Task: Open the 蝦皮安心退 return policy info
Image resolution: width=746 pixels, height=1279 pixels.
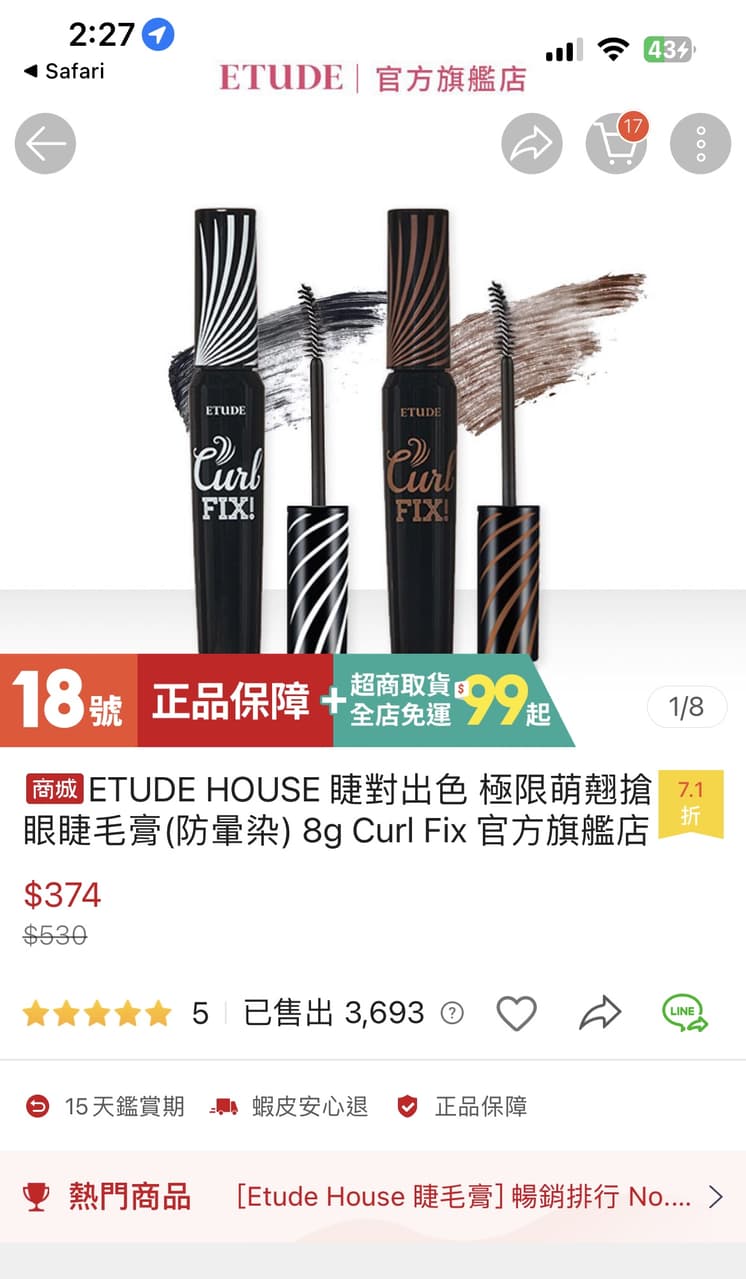Action: tap(289, 1106)
